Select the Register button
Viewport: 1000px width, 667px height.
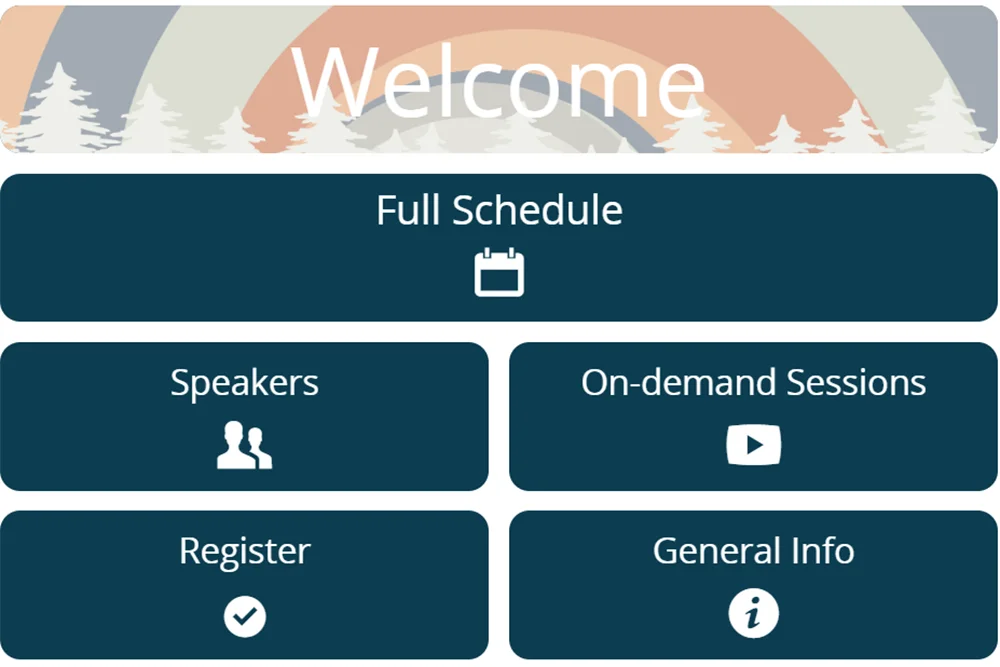(x=244, y=585)
